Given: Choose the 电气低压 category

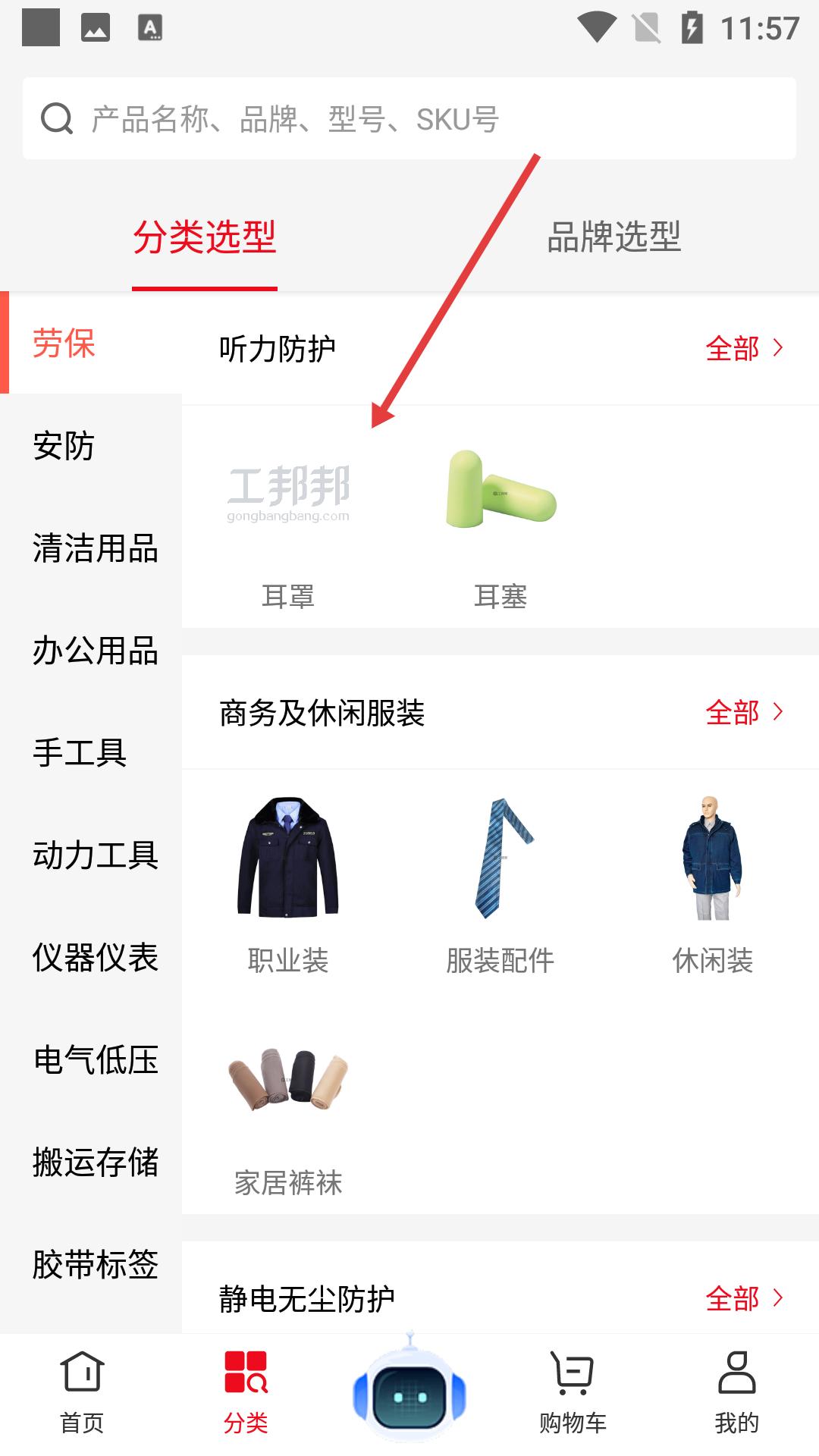Looking at the screenshot, I should click(x=95, y=1059).
